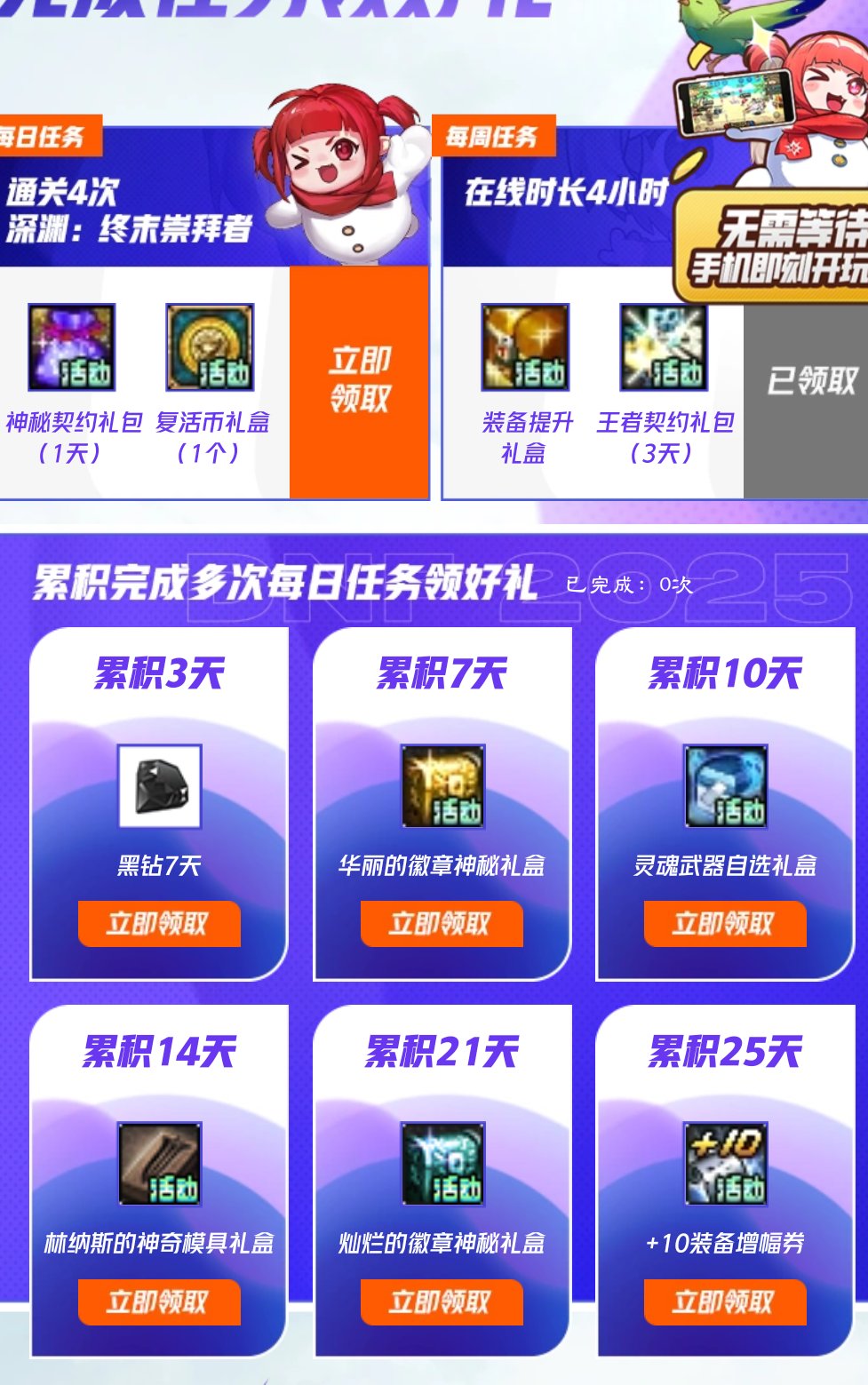Check the 已完成: 0次 progress counter
Image resolution: width=868 pixels, height=1385 pixels.
[x=629, y=584]
